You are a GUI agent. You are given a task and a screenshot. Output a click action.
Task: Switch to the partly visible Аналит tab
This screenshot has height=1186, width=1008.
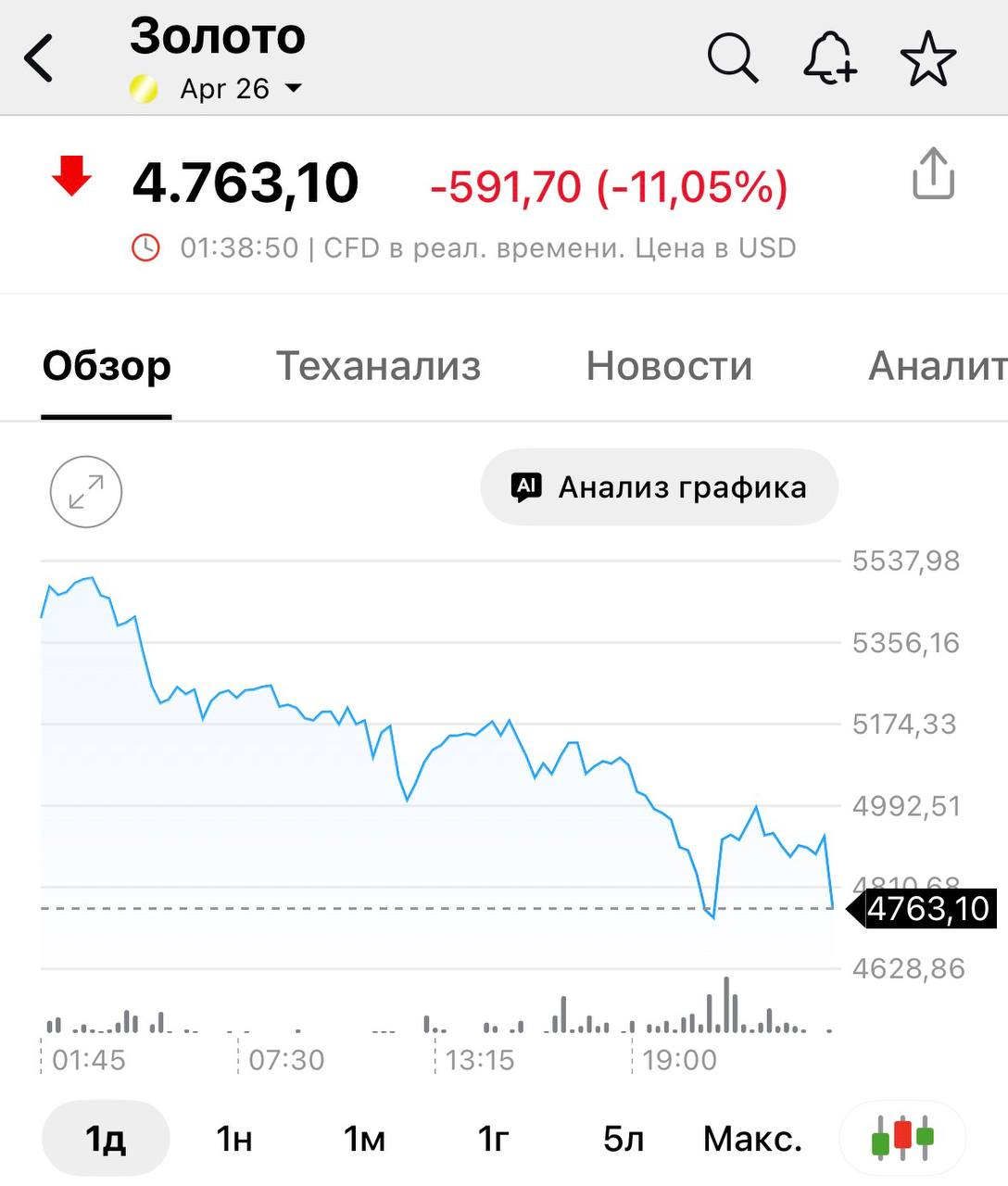tap(936, 366)
